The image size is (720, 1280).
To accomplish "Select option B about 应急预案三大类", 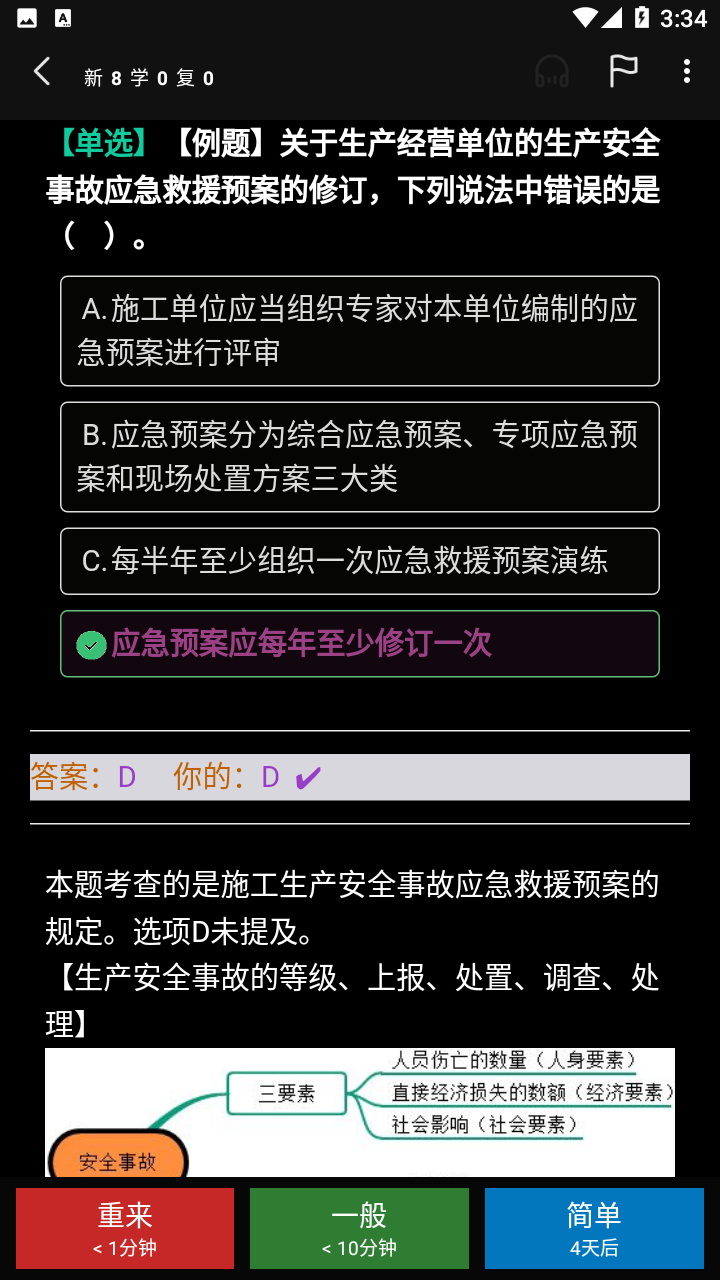I will (x=360, y=457).
